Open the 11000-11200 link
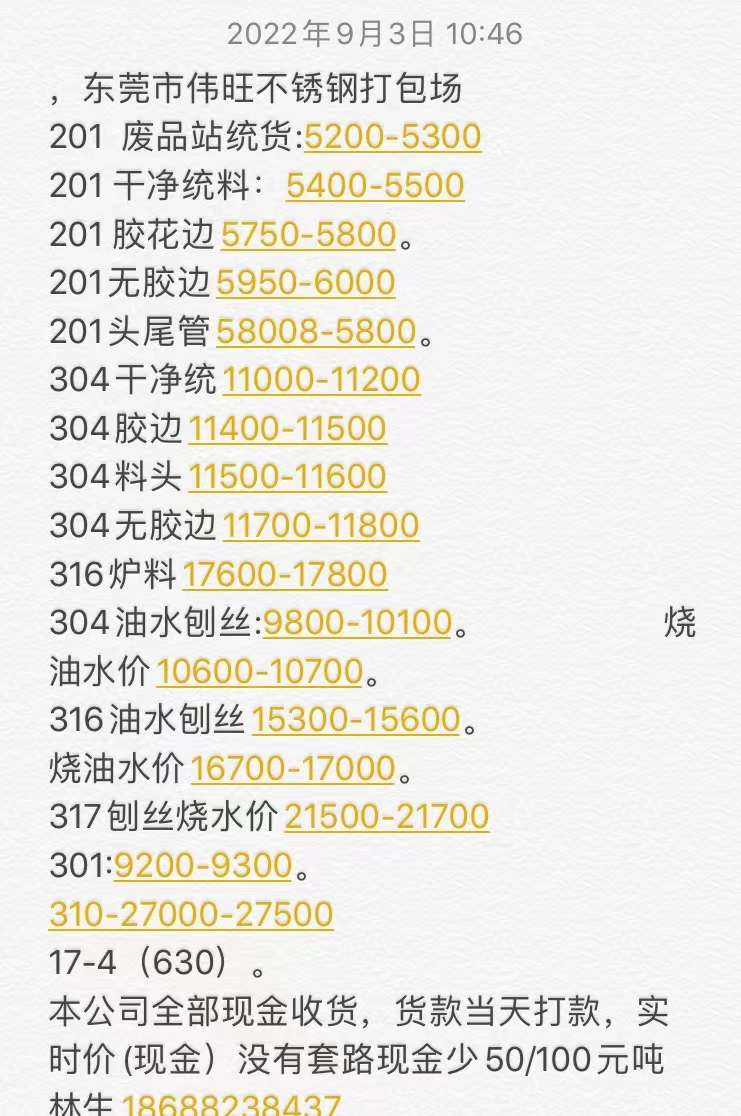Screen dimensions: 741x1116 coord(321,380)
